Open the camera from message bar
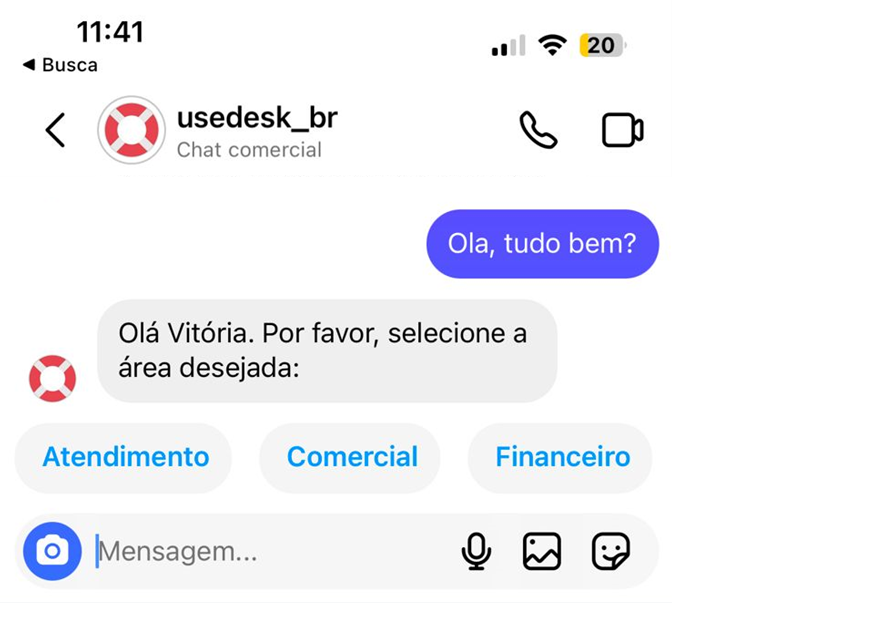The height and width of the screenshot is (623, 886). click(x=52, y=551)
